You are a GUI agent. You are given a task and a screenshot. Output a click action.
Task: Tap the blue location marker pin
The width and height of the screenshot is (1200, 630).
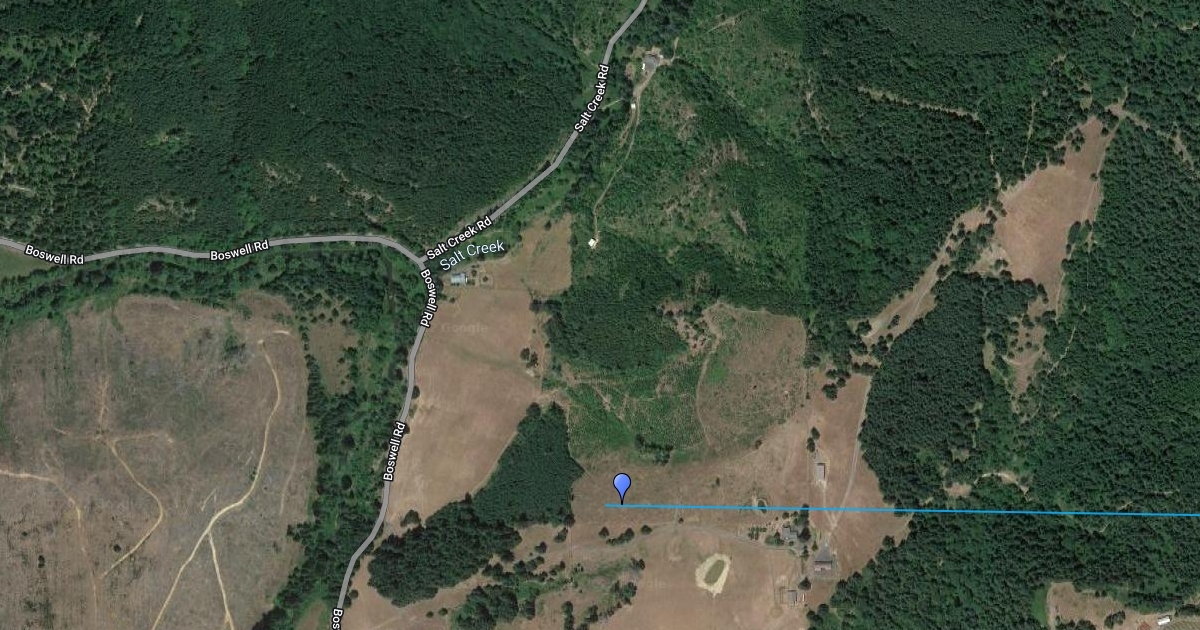tap(622, 485)
